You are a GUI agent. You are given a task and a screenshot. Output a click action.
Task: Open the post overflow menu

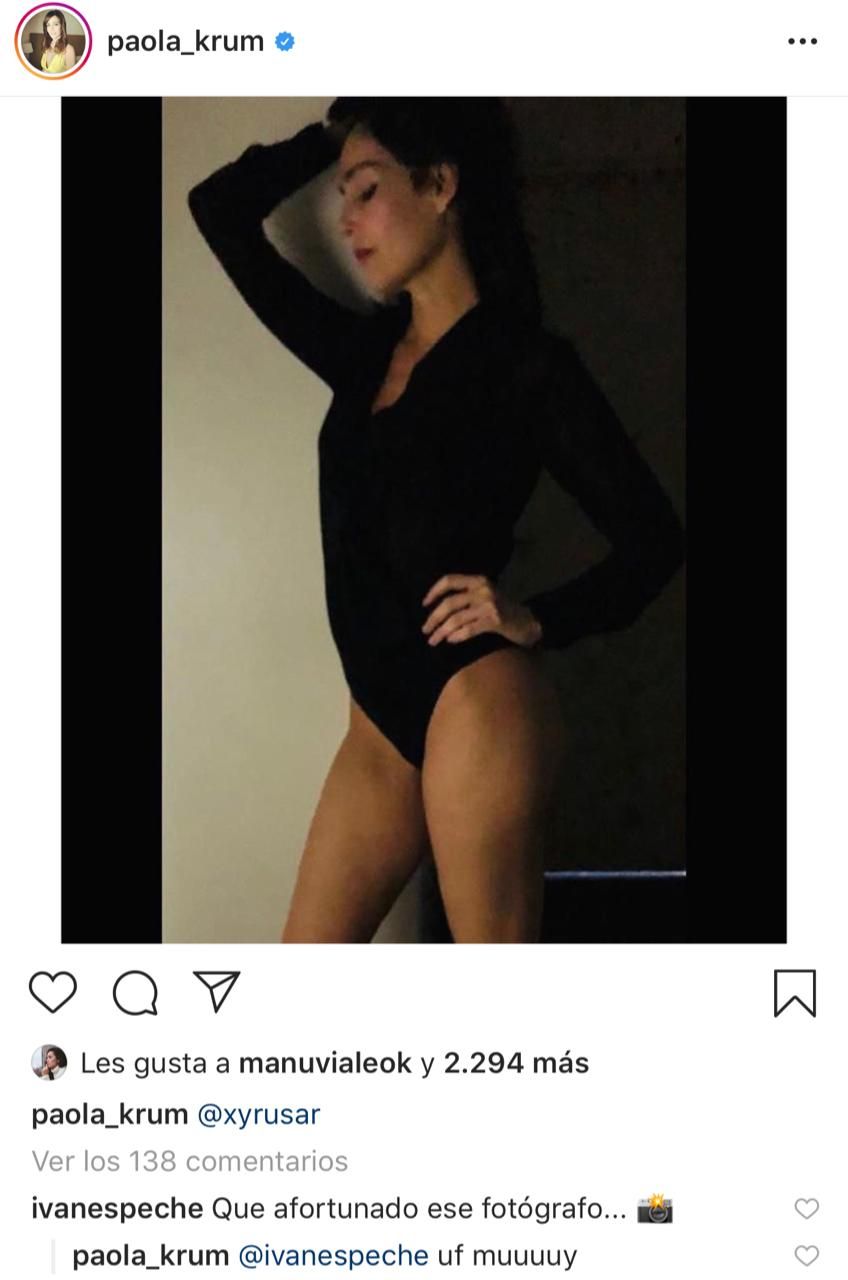pyautogui.click(x=802, y=42)
